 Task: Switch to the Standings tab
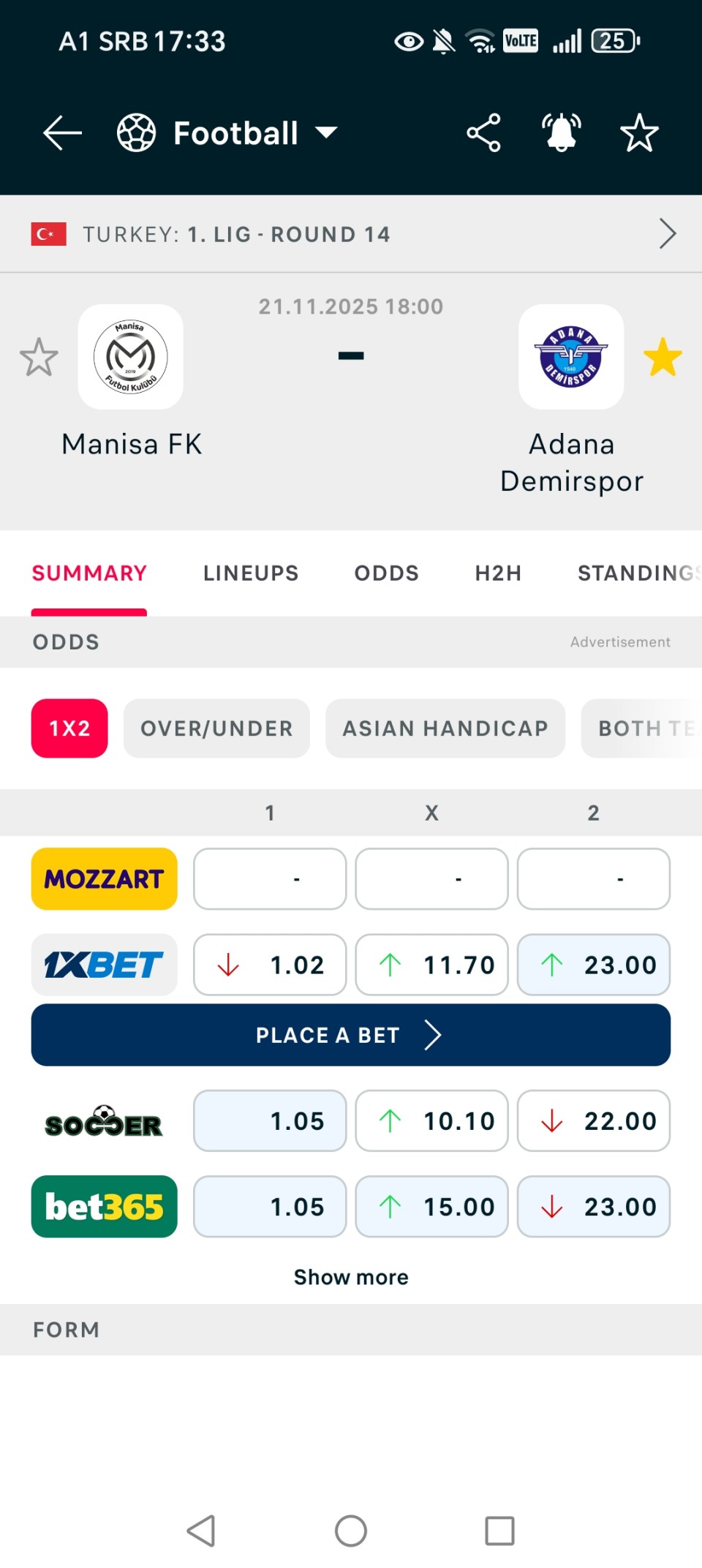pos(638,573)
